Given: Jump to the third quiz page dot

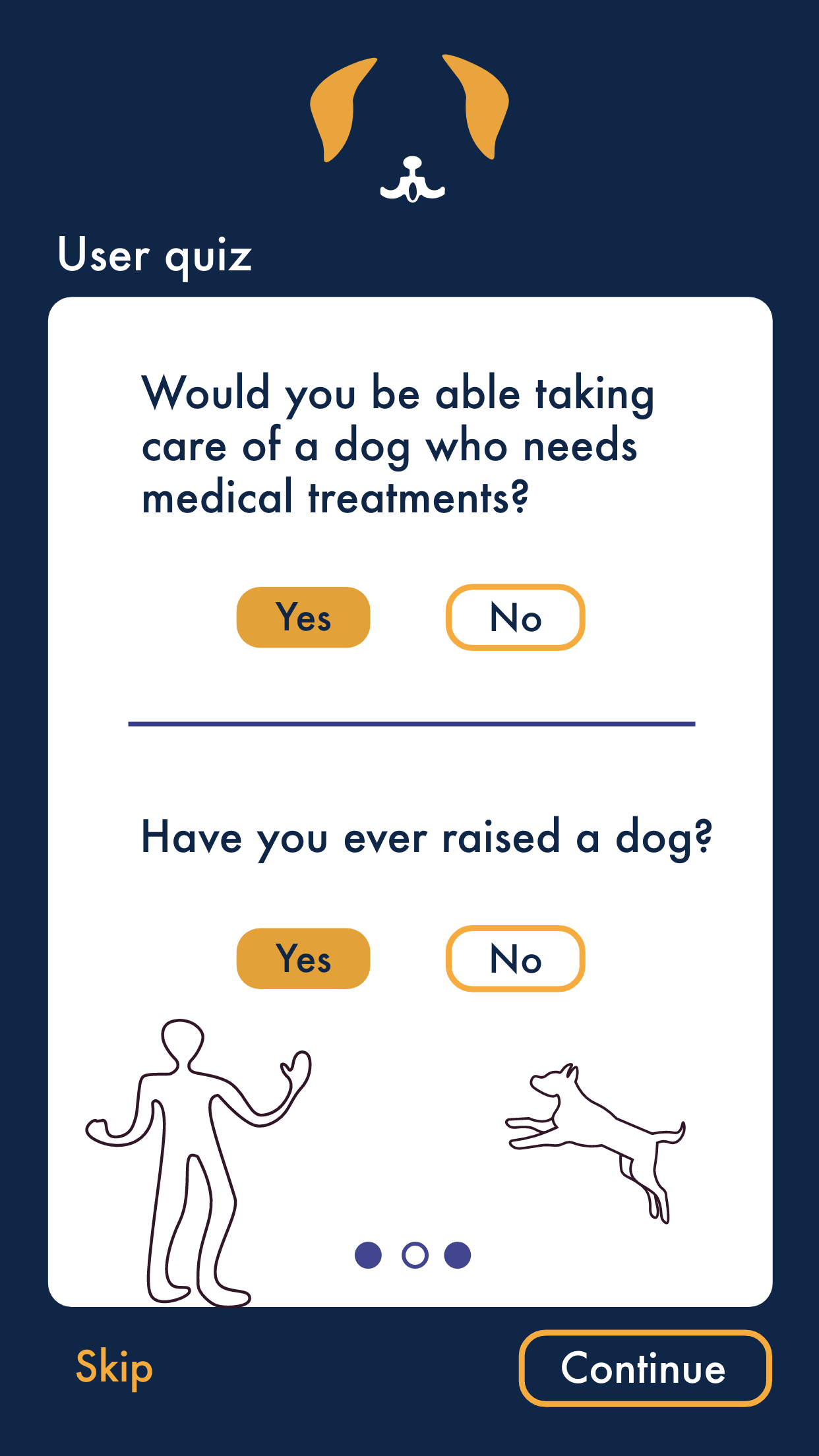Looking at the screenshot, I should [x=458, y=1255].
